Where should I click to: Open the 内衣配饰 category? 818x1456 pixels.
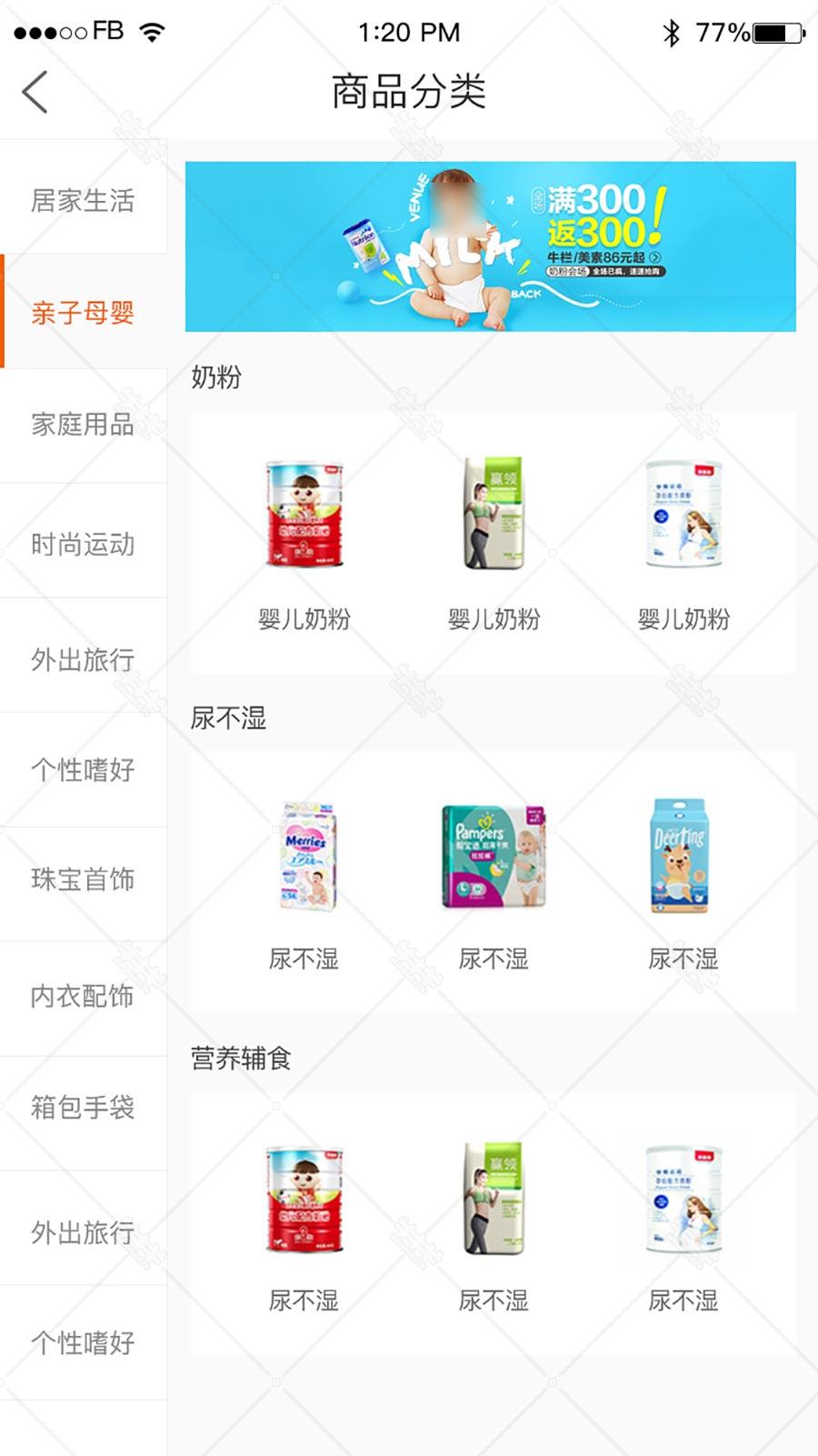click(84, 999)
